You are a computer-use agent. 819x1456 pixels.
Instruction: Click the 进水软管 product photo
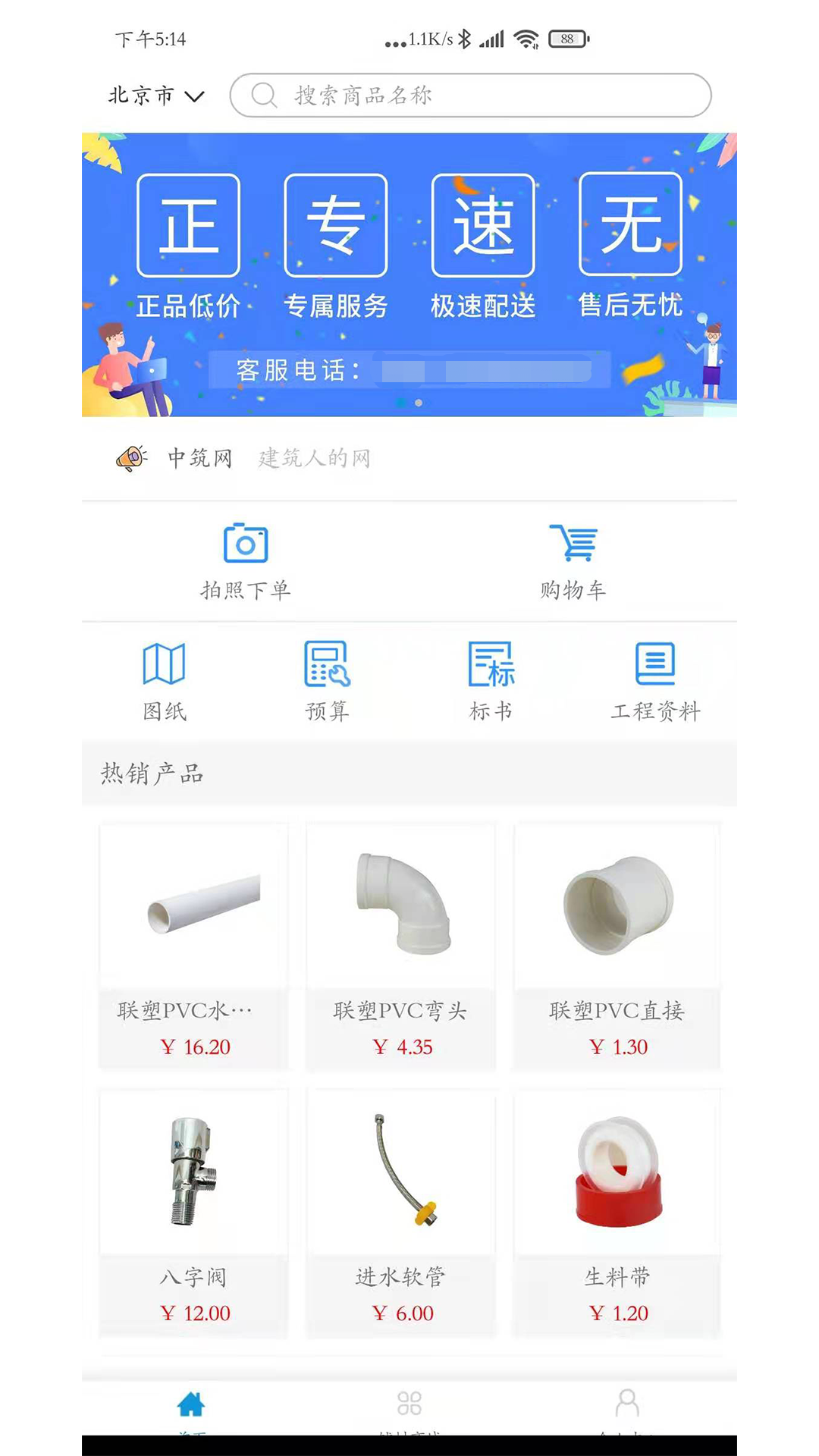[400, 1172]
